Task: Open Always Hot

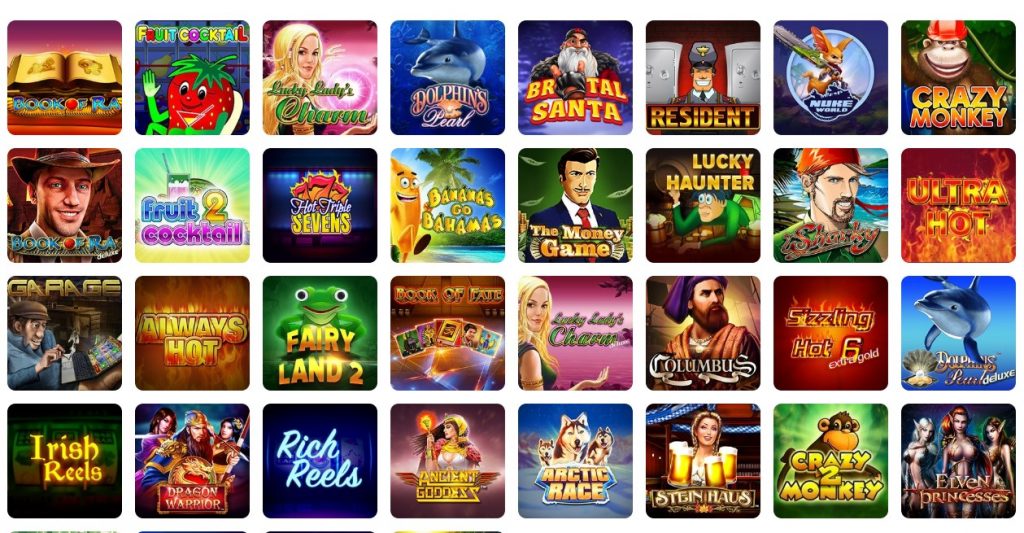Action: (x=192, y=333)
